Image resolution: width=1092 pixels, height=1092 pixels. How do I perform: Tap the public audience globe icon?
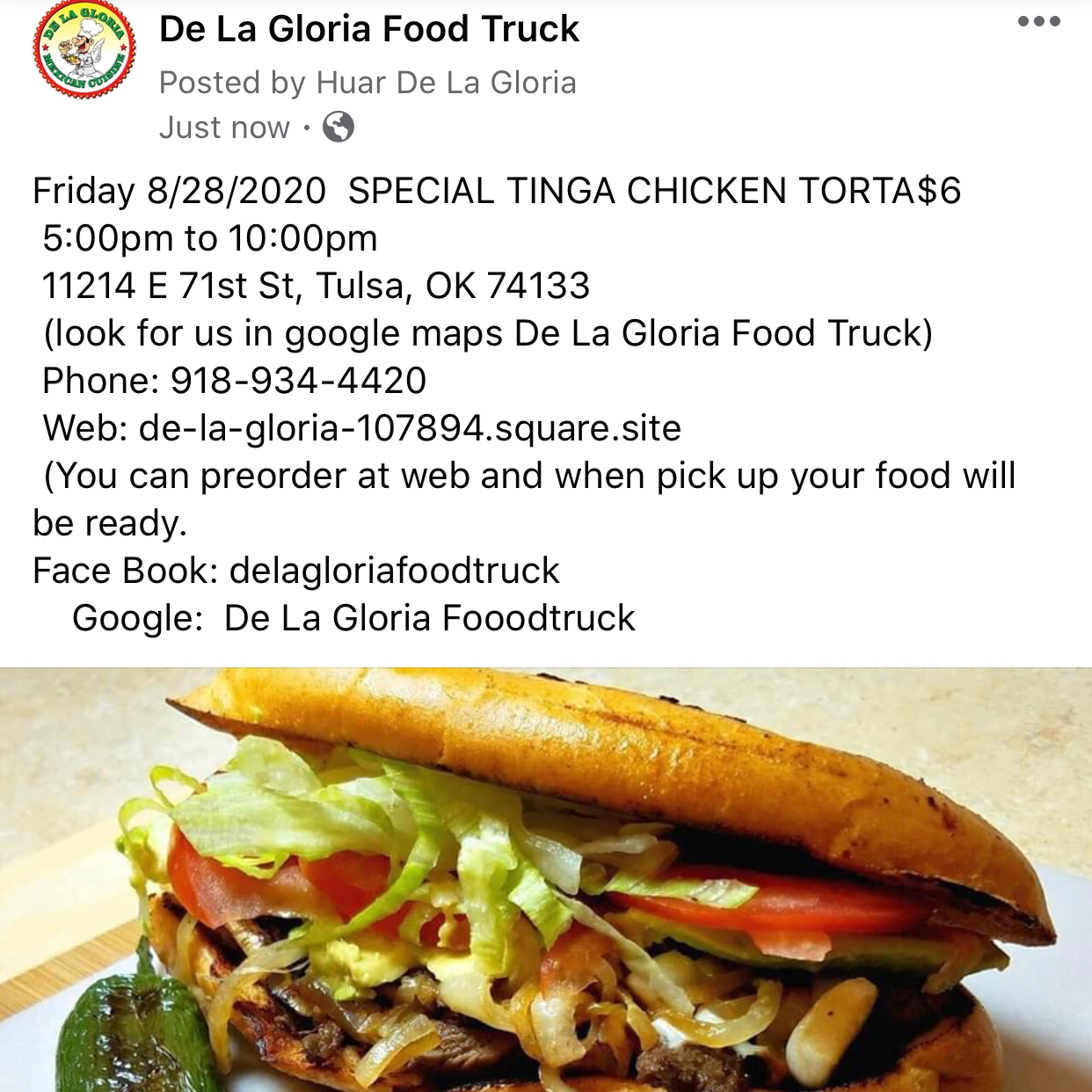[x=339, y=127]
